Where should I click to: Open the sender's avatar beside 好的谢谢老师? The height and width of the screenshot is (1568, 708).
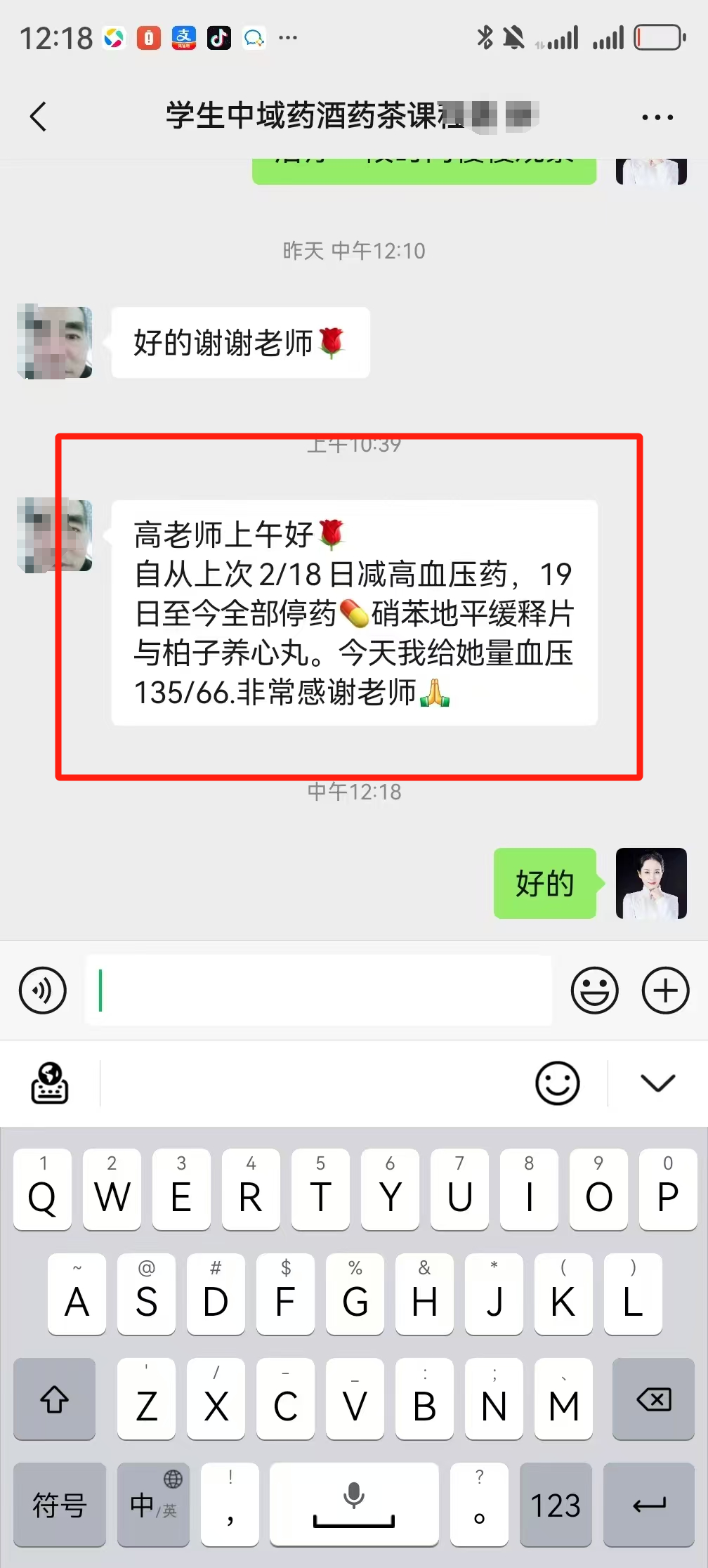click(55, 342)
